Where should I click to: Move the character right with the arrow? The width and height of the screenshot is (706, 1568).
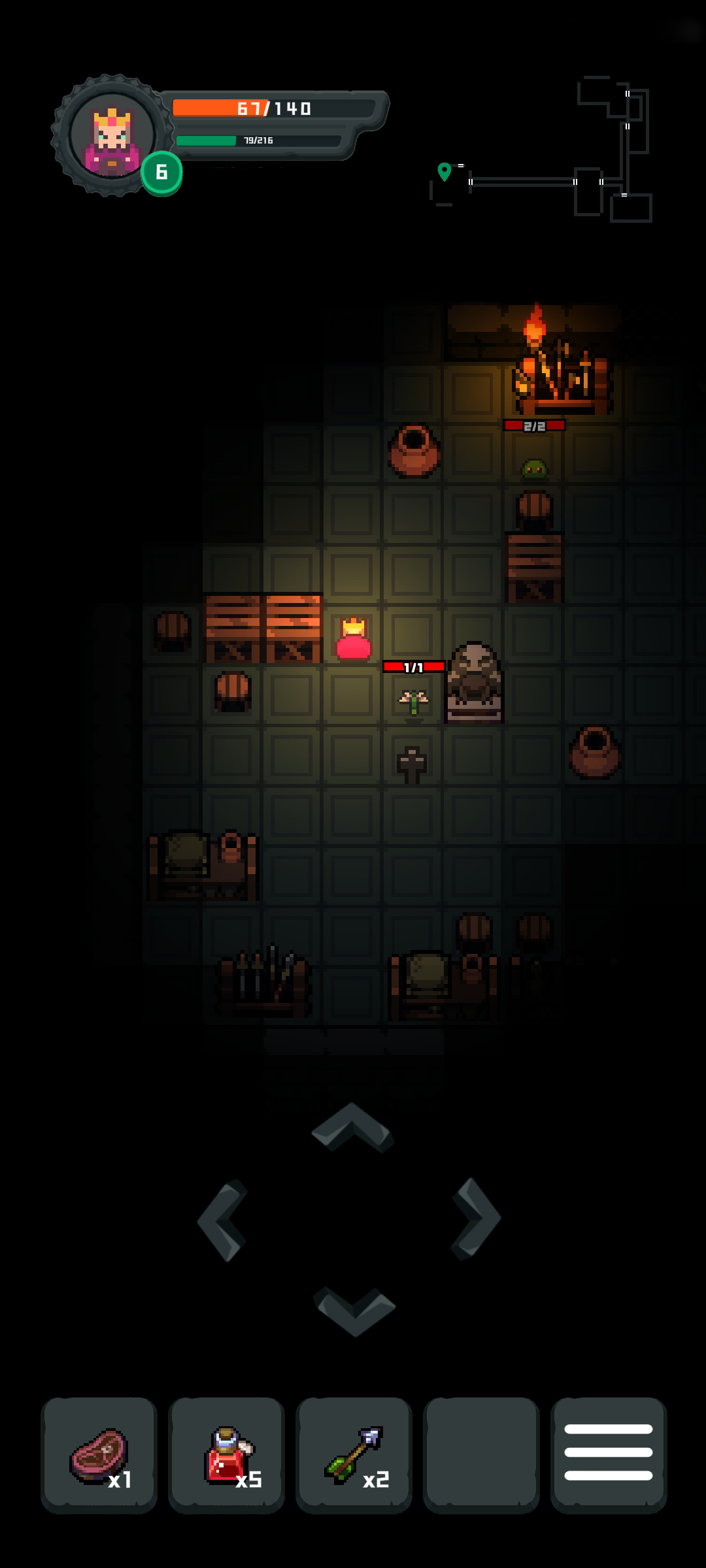click(x=477, y=1218)
